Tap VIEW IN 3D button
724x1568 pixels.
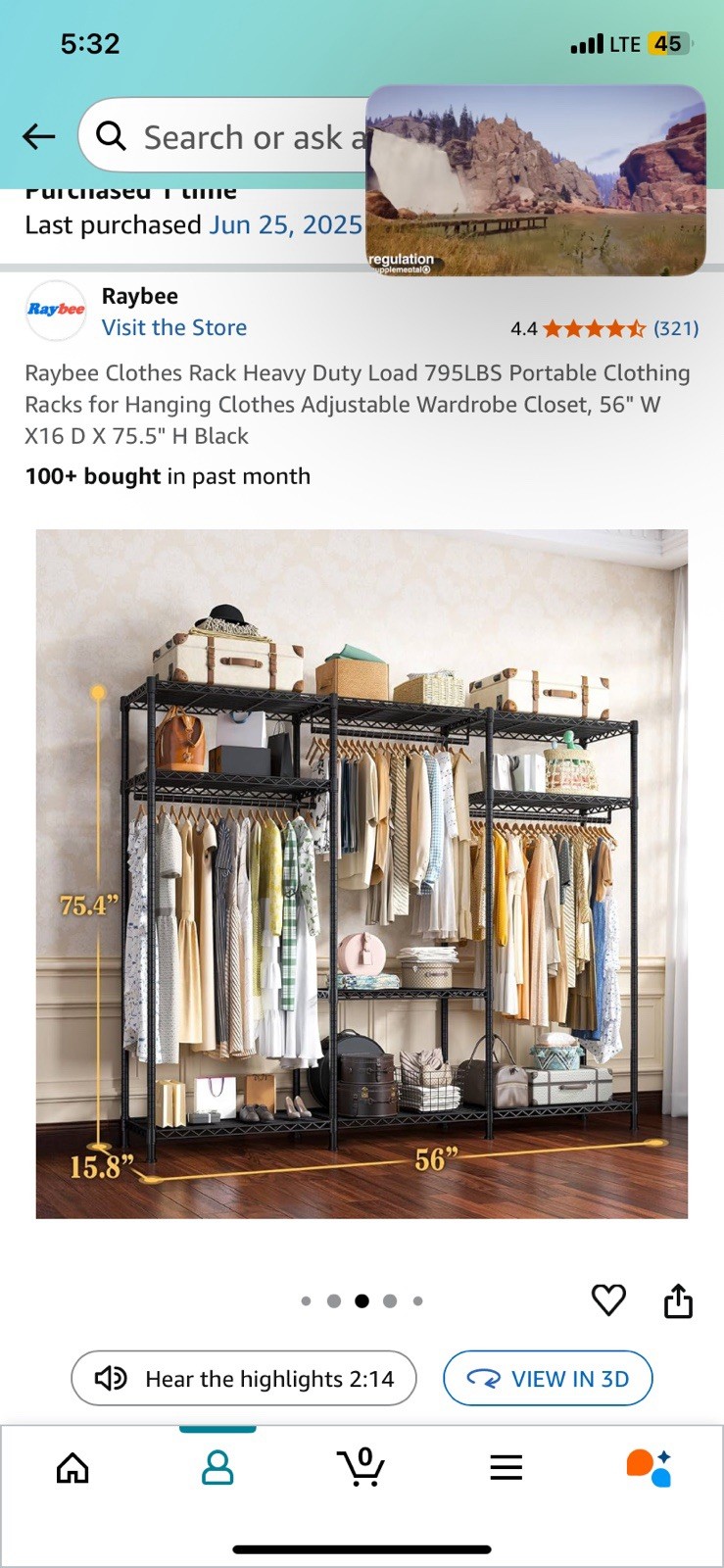pos(548,1379)
